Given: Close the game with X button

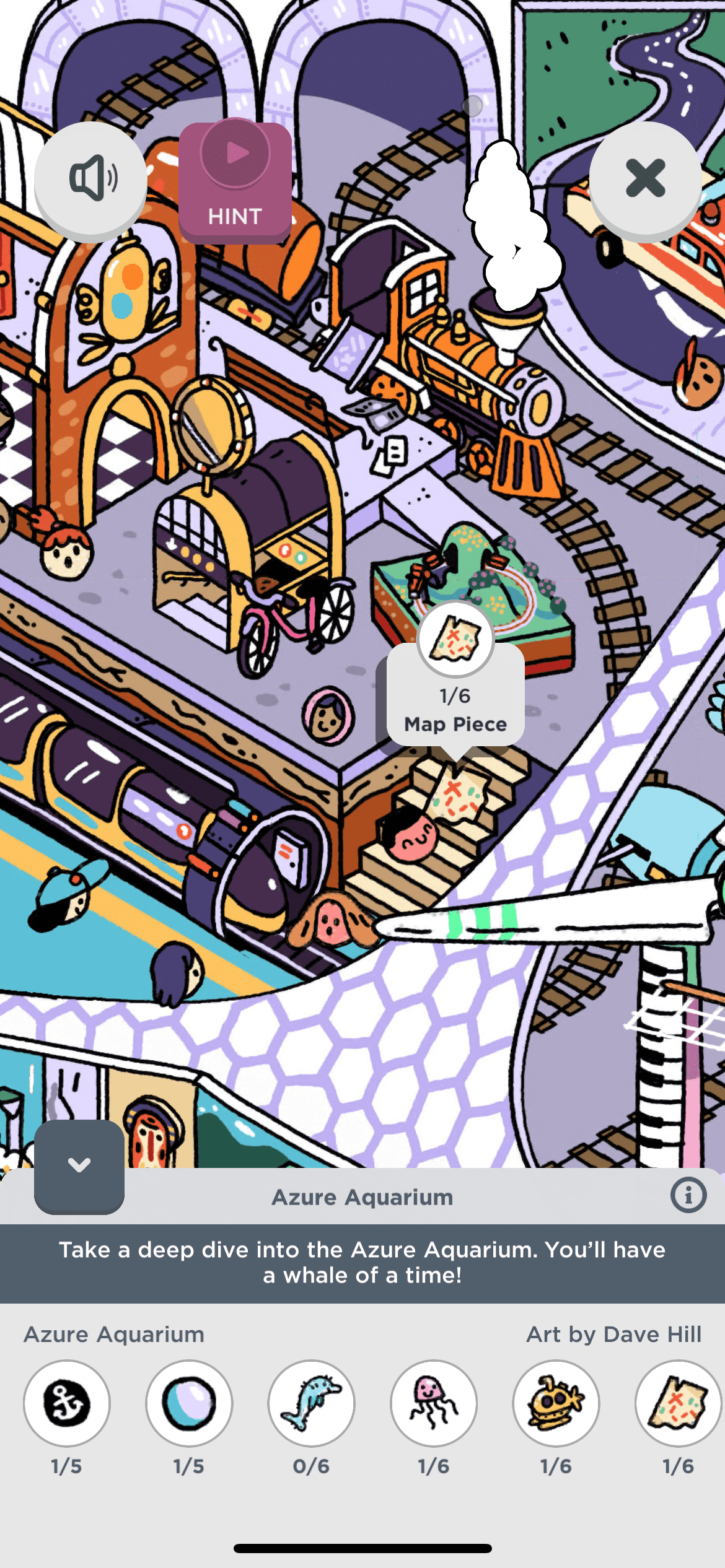Looking at the screenshot, I should click(645, 178).
